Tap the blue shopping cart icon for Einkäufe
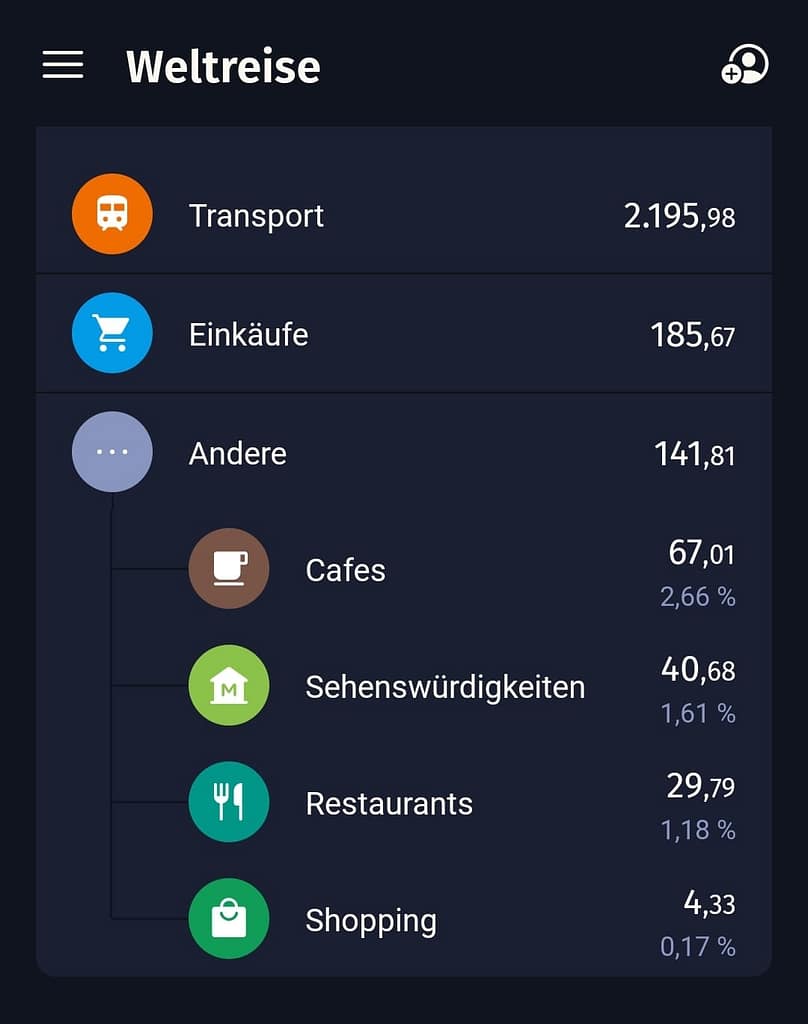 pyautogui.click(x=112, y=333)
